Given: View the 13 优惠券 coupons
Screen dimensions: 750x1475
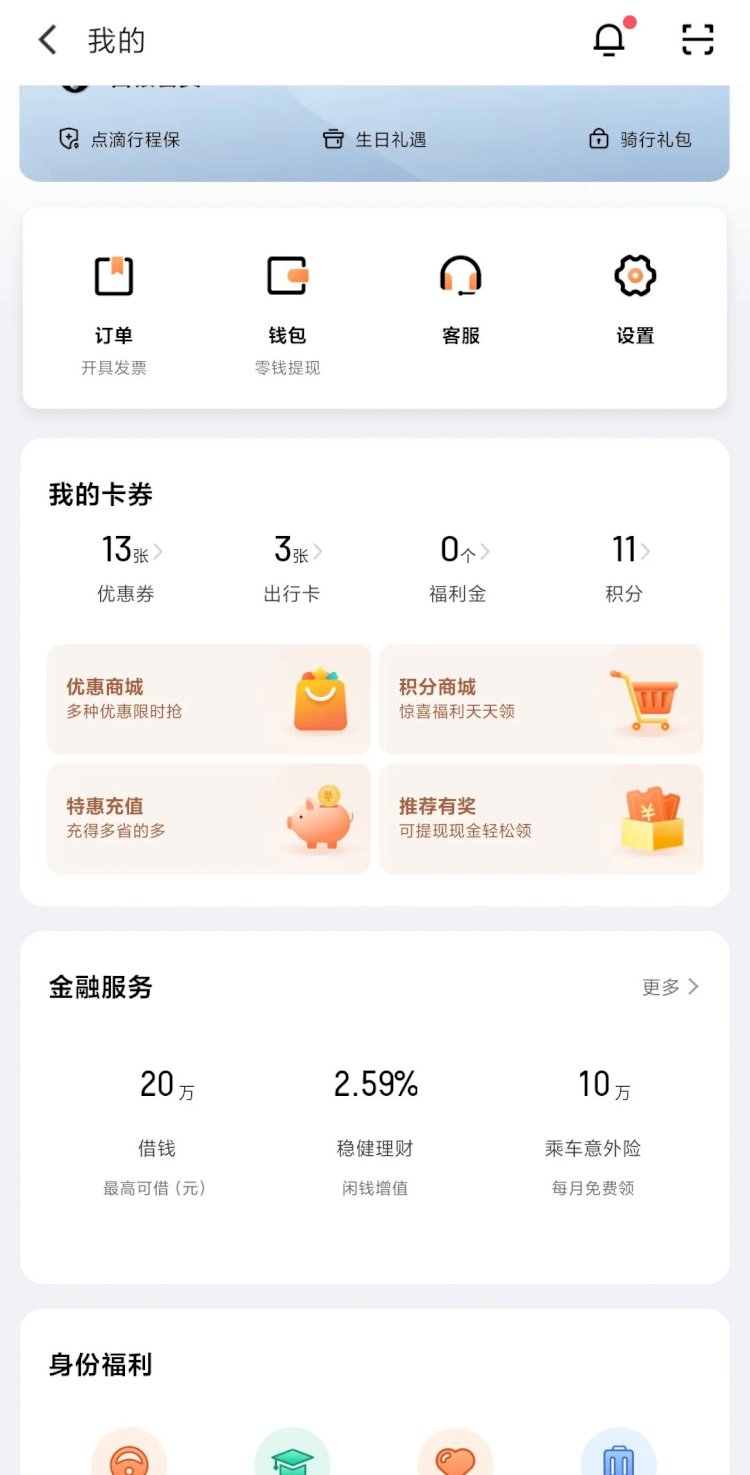Looking at the screenshot, I should point(127,568).
